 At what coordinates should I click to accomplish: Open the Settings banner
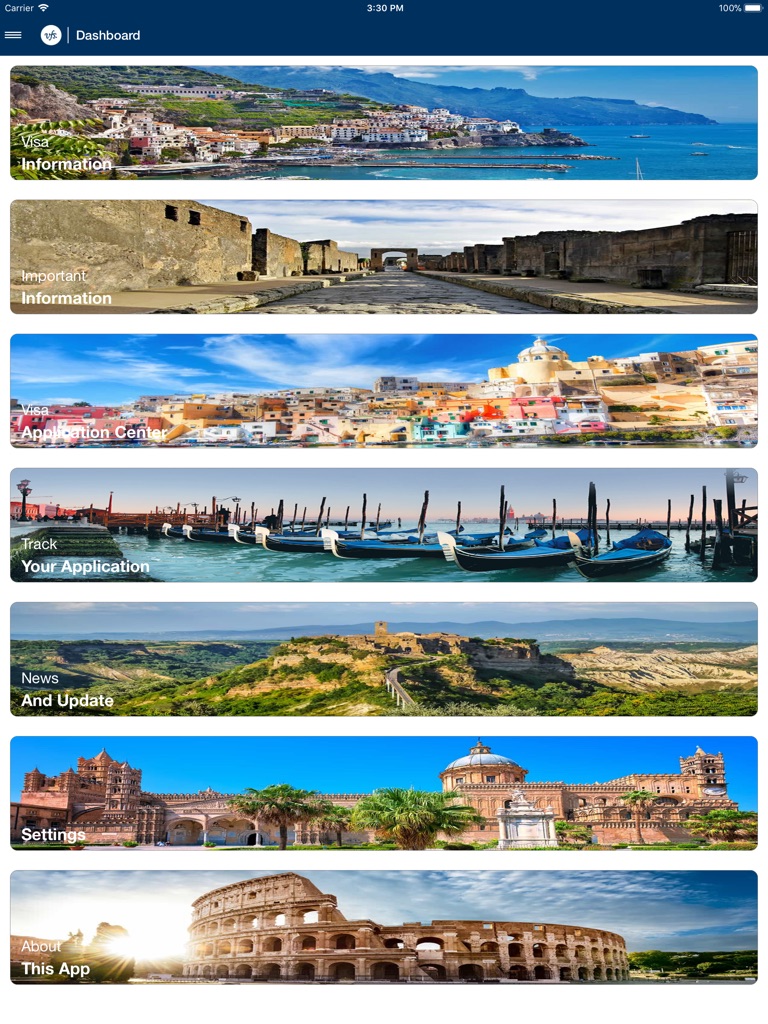click(384, 793)
